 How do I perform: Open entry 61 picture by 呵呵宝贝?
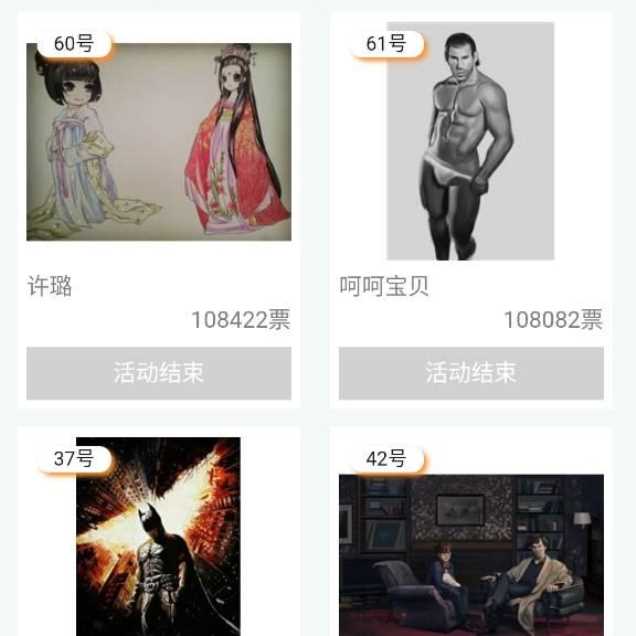point(470,142)
